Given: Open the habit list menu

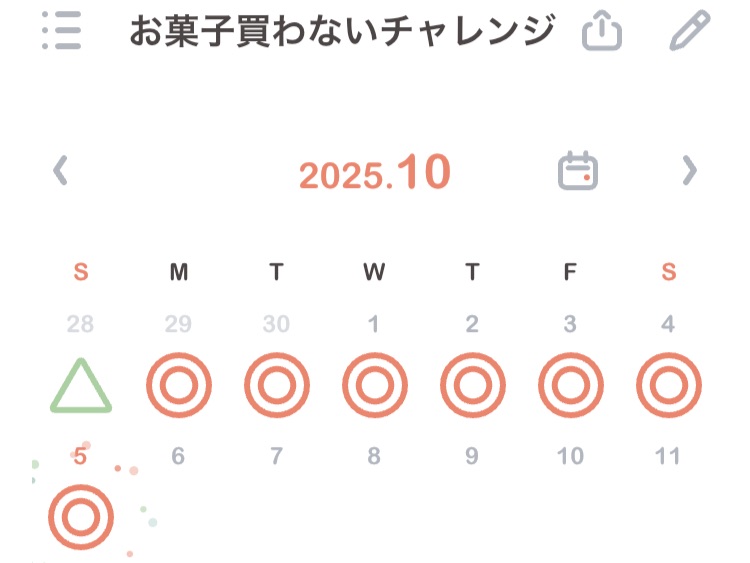Looking at the screenshot, I should (x=62, y=32).
